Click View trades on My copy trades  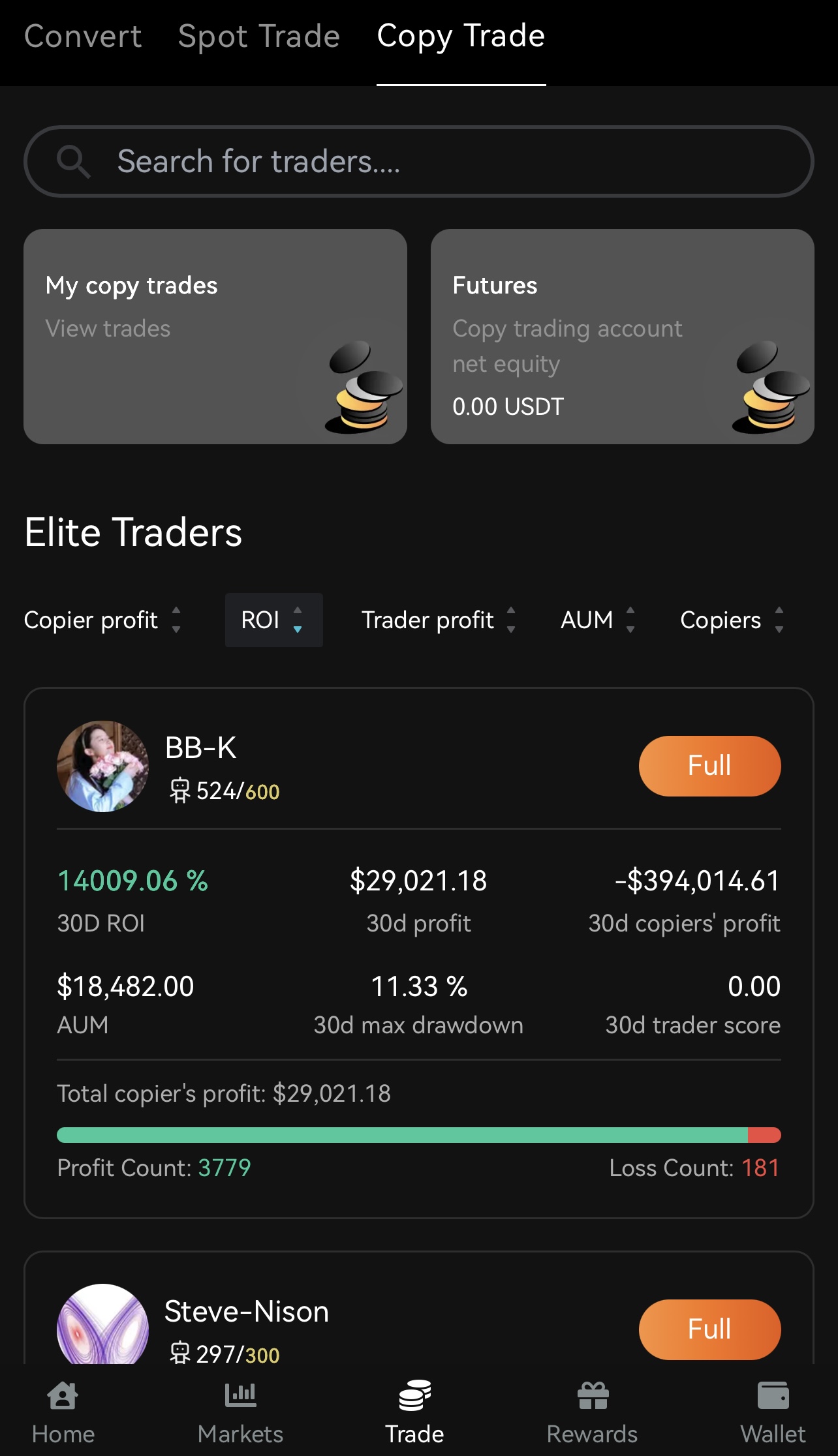107,328
